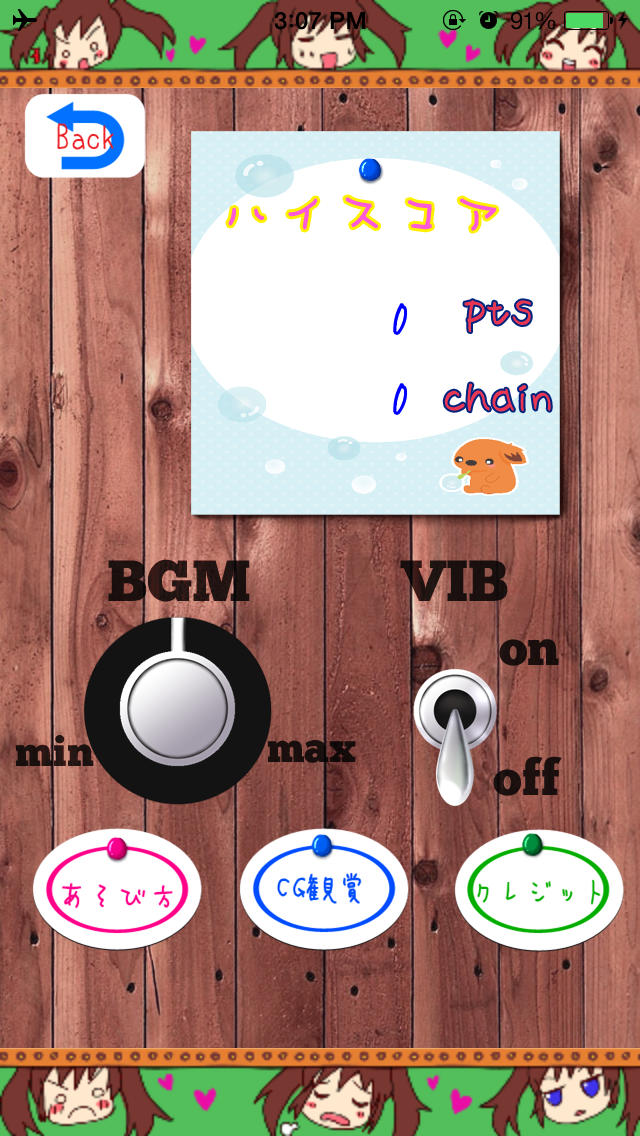Tap the BGM volume knob
The height and width of the screenshot is (1136, 640).
[177, 709]
